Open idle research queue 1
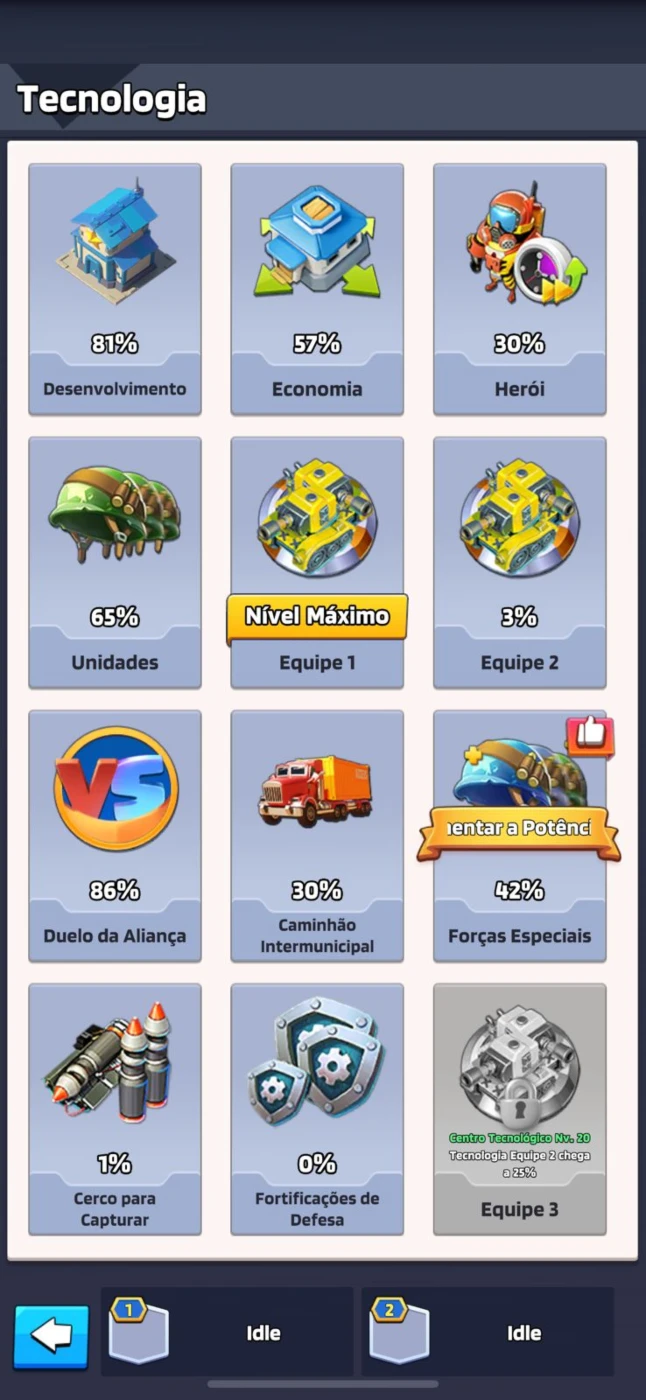646x1400 pixels. 227,1332
